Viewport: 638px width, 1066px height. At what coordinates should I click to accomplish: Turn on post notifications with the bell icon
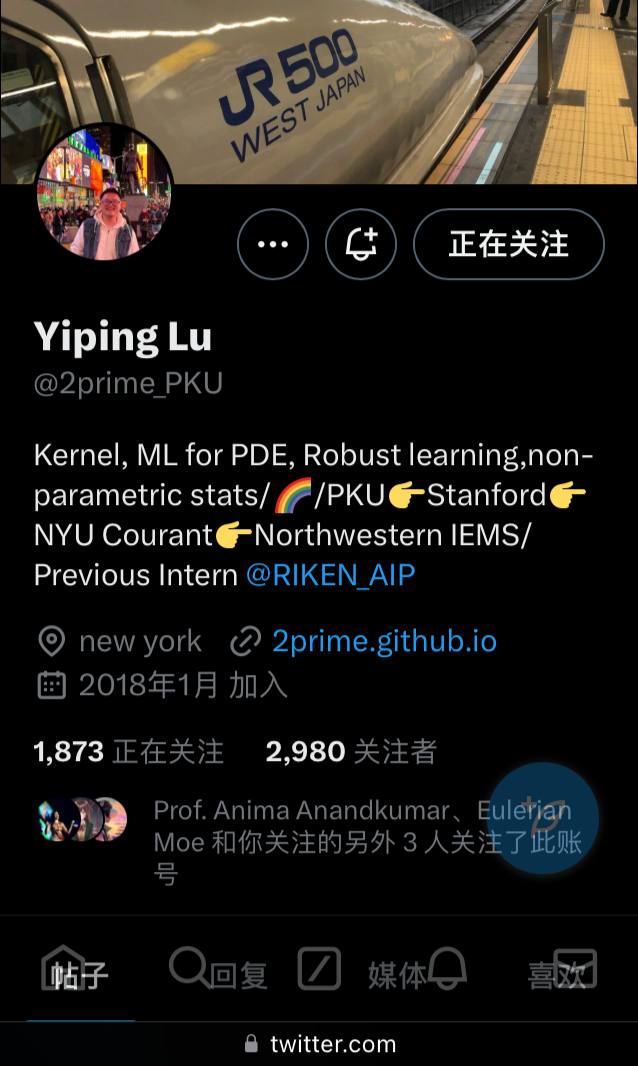click(361, 244)
